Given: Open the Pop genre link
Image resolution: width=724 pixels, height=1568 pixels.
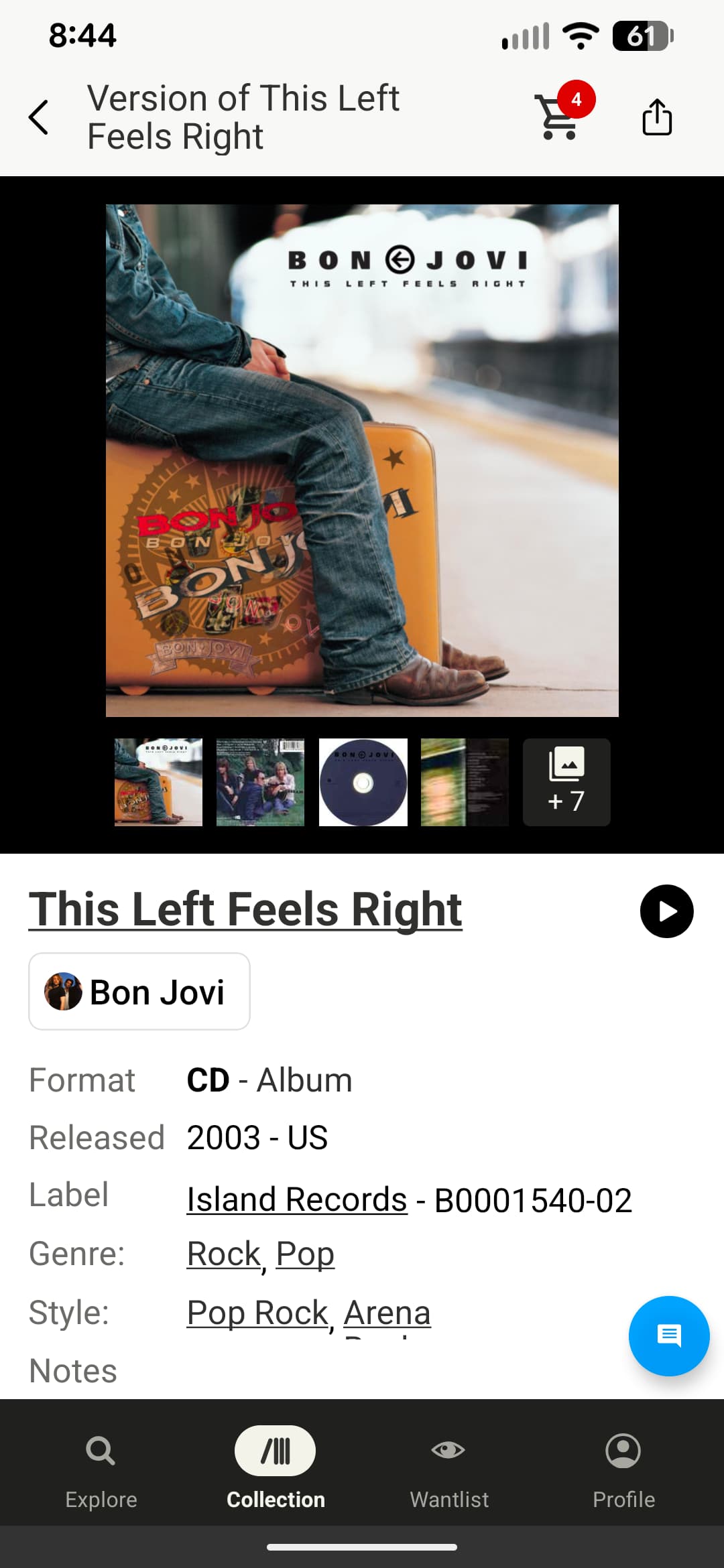Looking at the screenshot, I should coord(305,1254).
